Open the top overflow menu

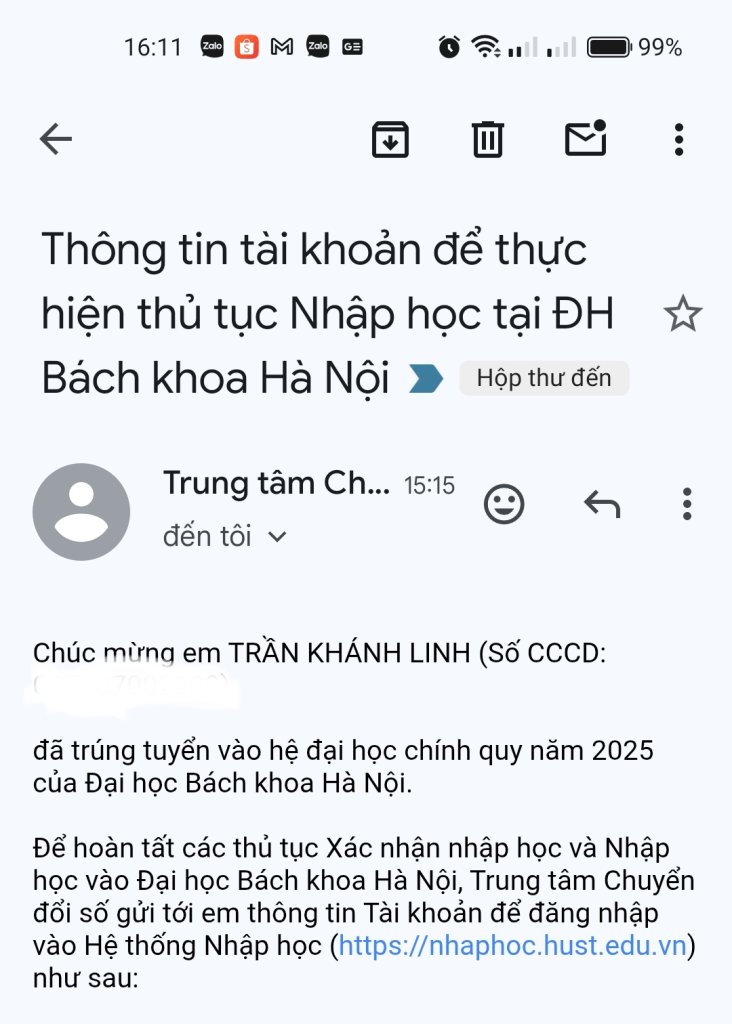click(679, 140)
